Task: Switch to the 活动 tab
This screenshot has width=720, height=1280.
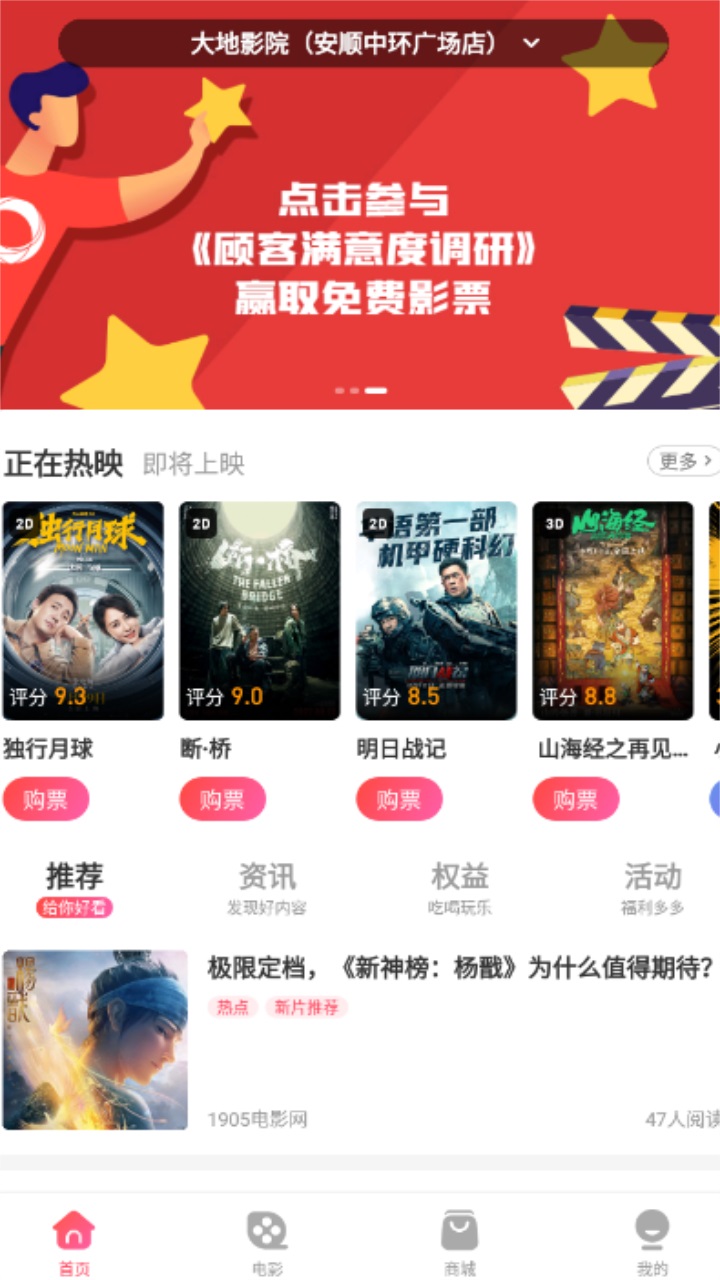Action: coord(652,886)
